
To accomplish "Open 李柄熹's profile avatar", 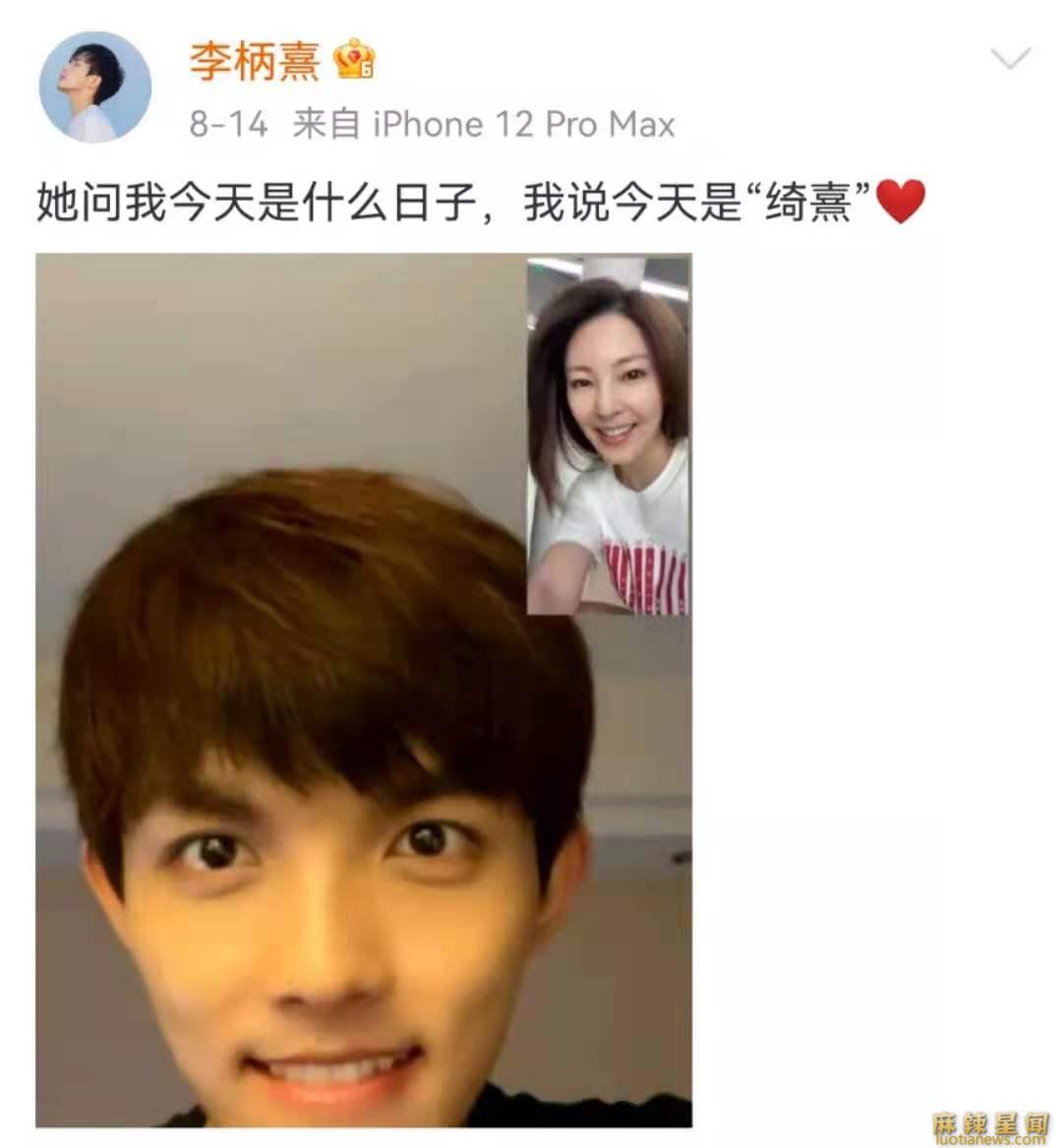I will pos(95,86).
